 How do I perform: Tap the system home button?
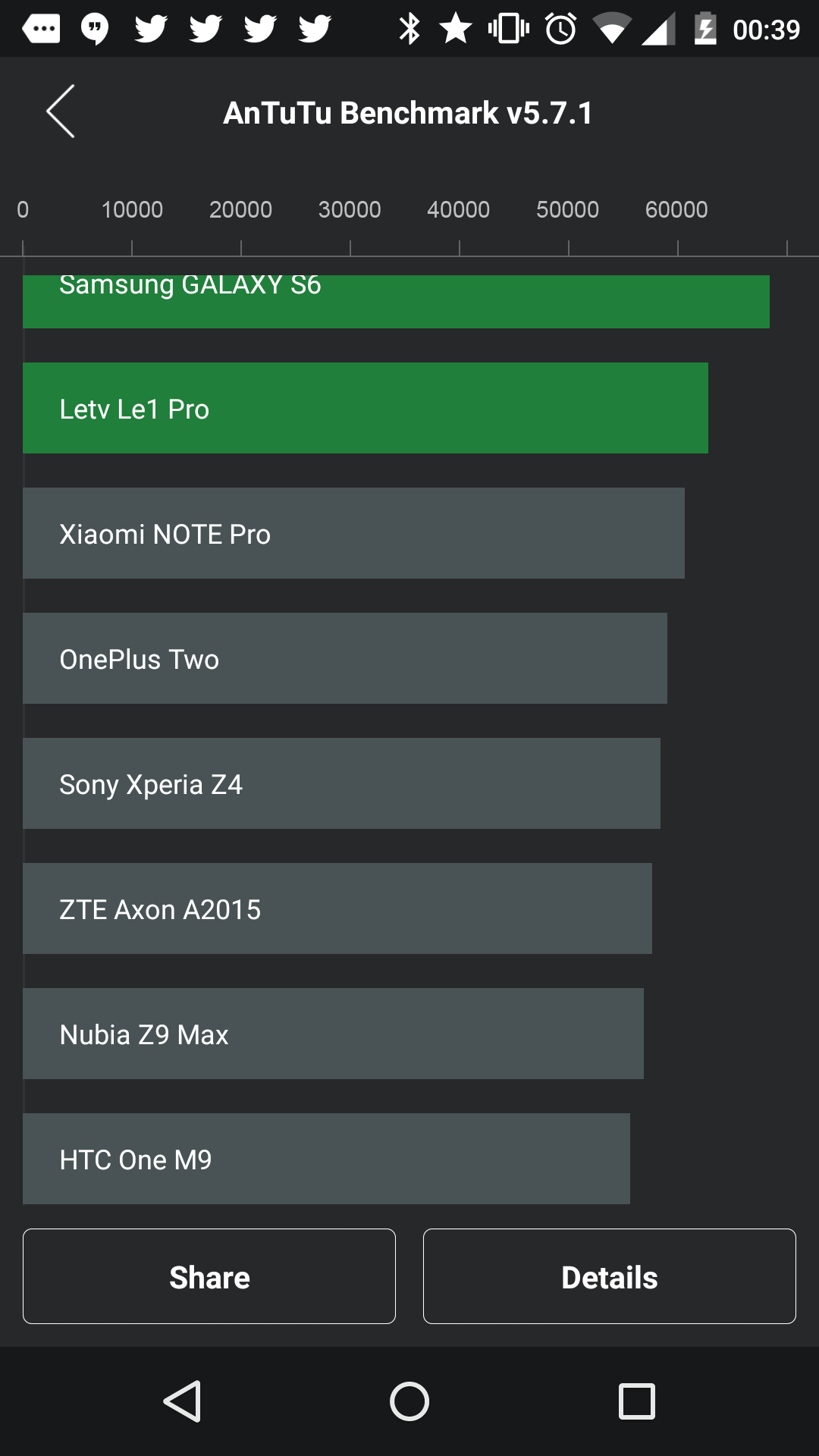409,1401
